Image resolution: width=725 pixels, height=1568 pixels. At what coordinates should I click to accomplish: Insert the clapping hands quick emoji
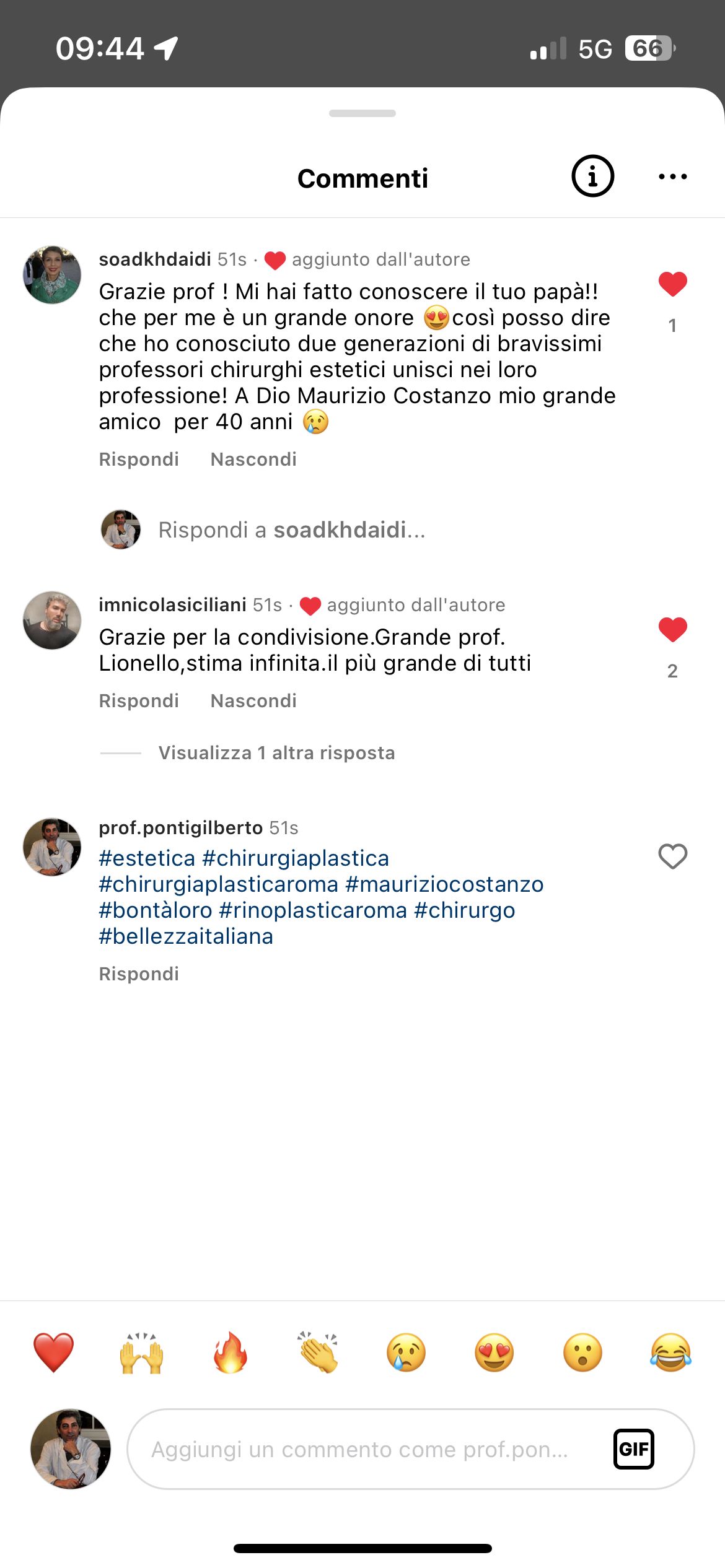click(319, 1352)
